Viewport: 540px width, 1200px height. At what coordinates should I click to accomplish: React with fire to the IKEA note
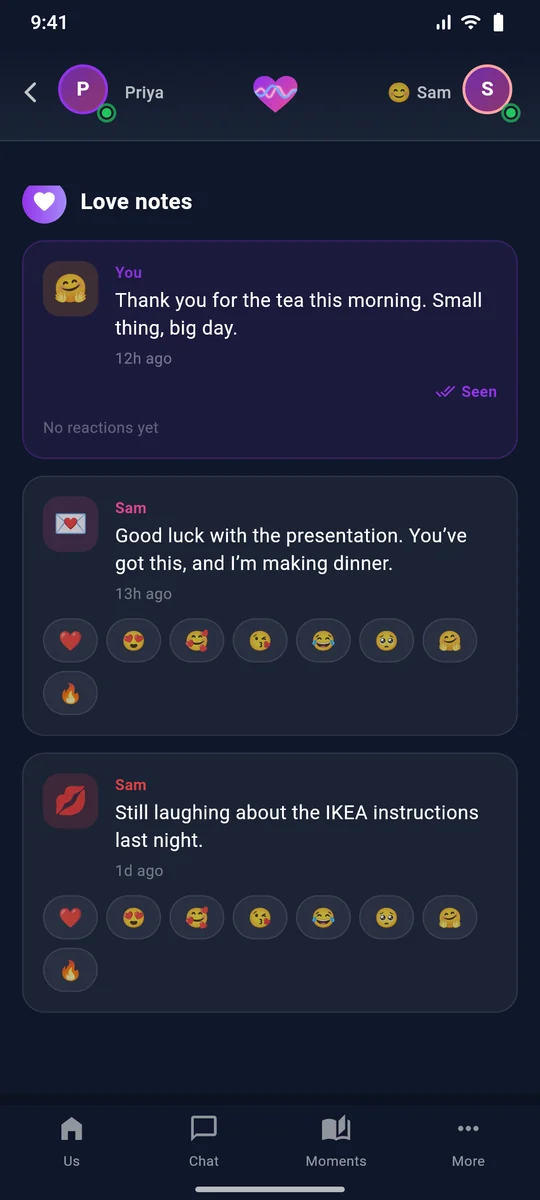(x=70, y=970)
